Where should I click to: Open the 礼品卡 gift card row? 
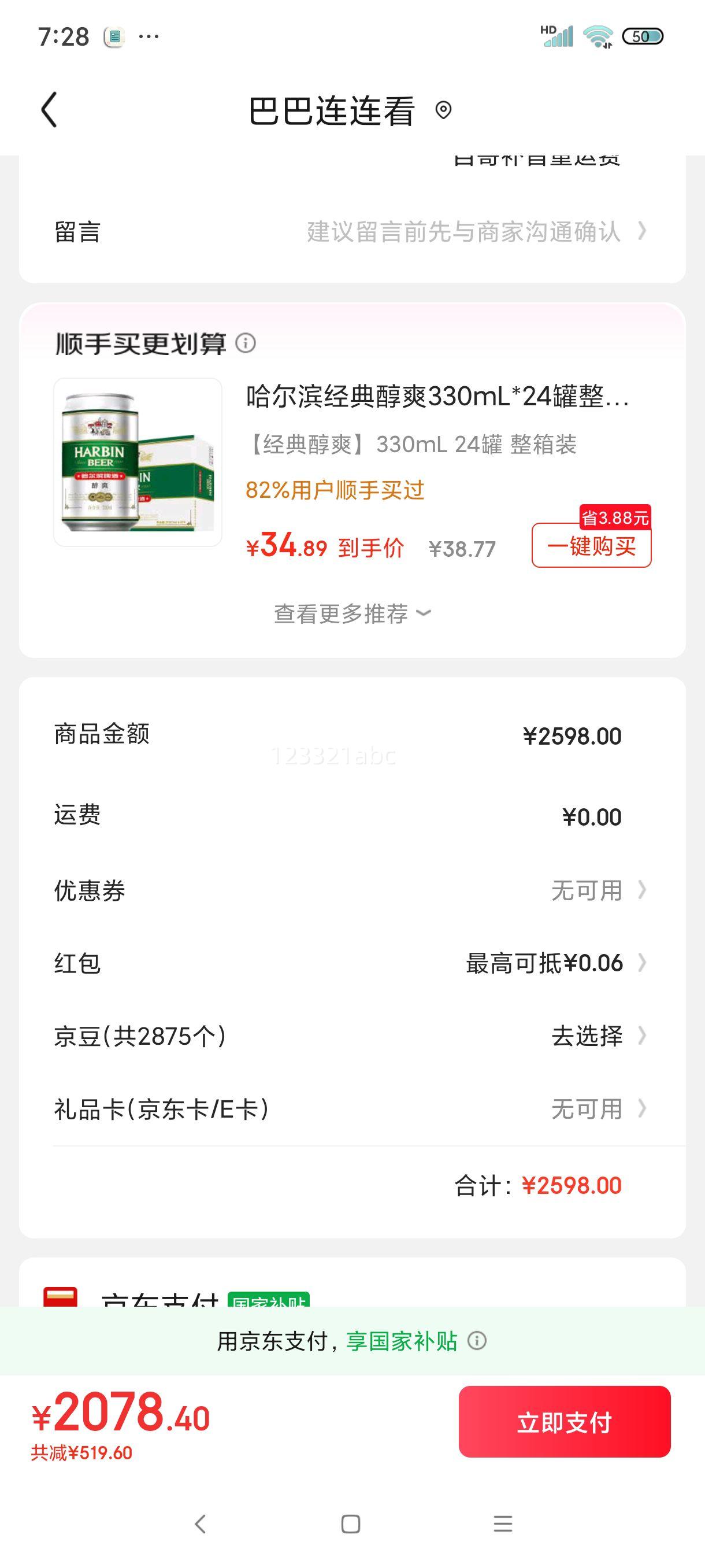351,1109
